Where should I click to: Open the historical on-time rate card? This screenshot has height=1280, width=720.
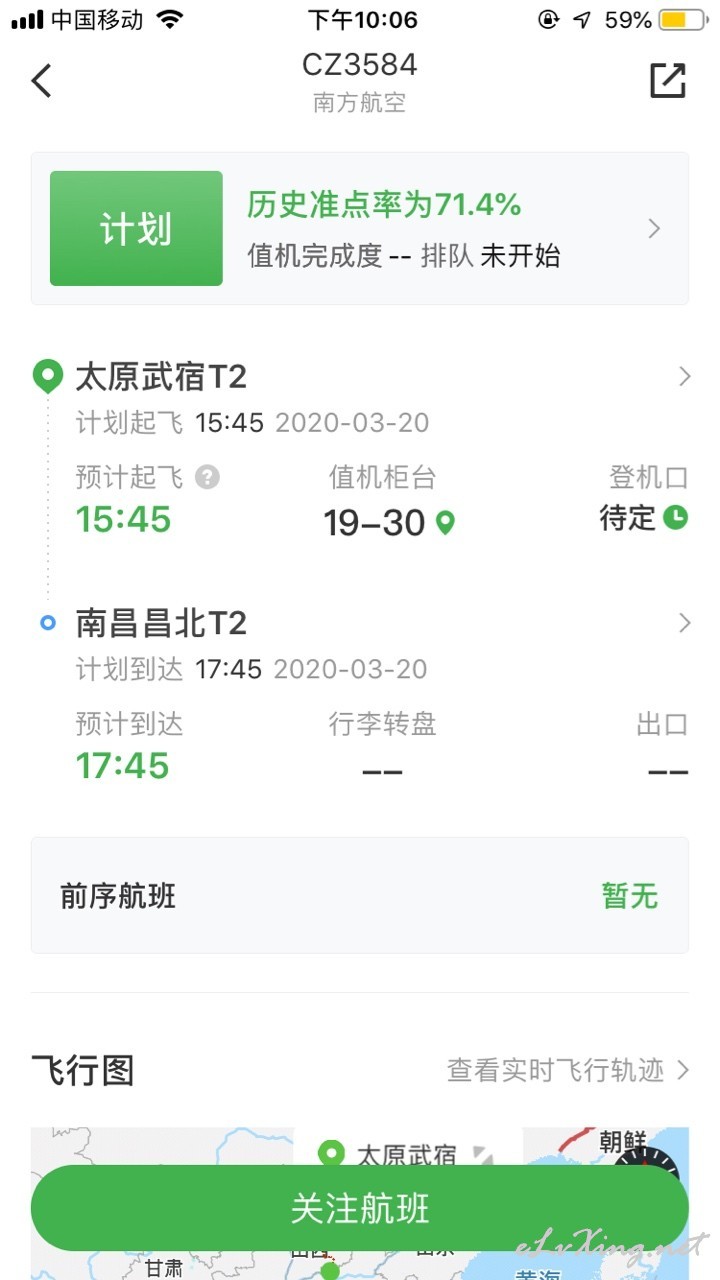coord(360,229)
